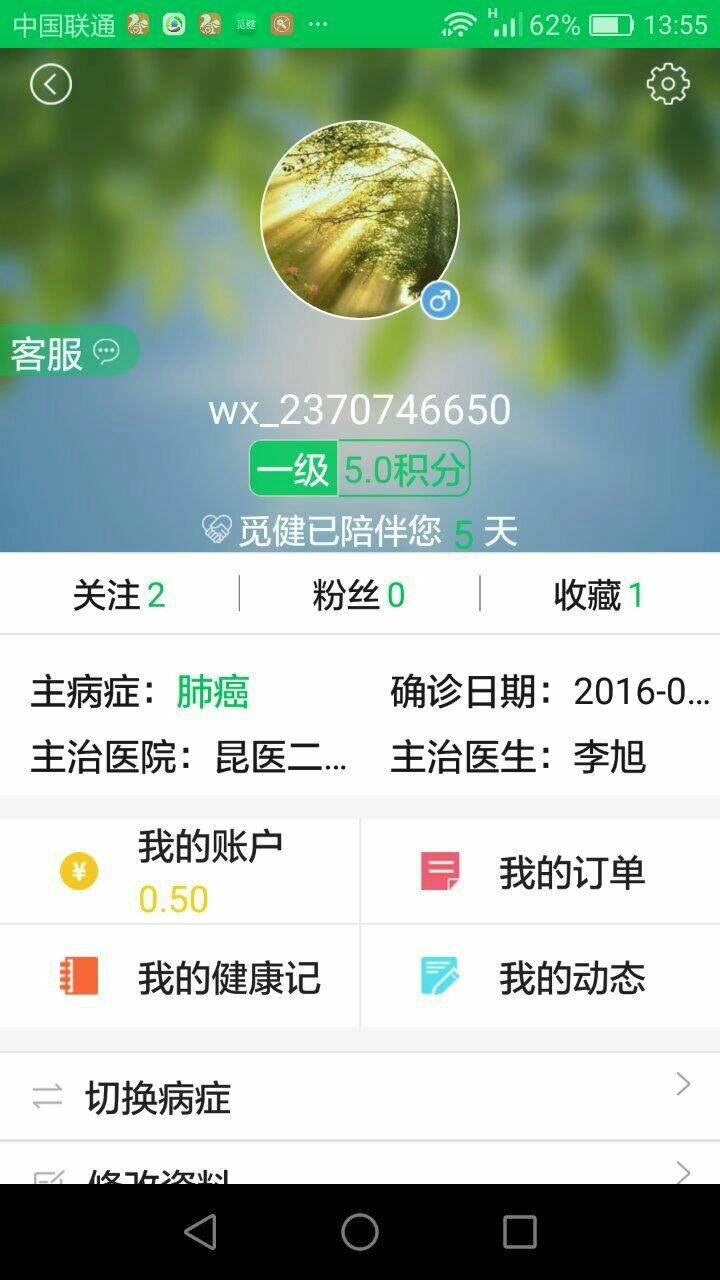
Task: Open the settings gear icon
Action: 668,84
